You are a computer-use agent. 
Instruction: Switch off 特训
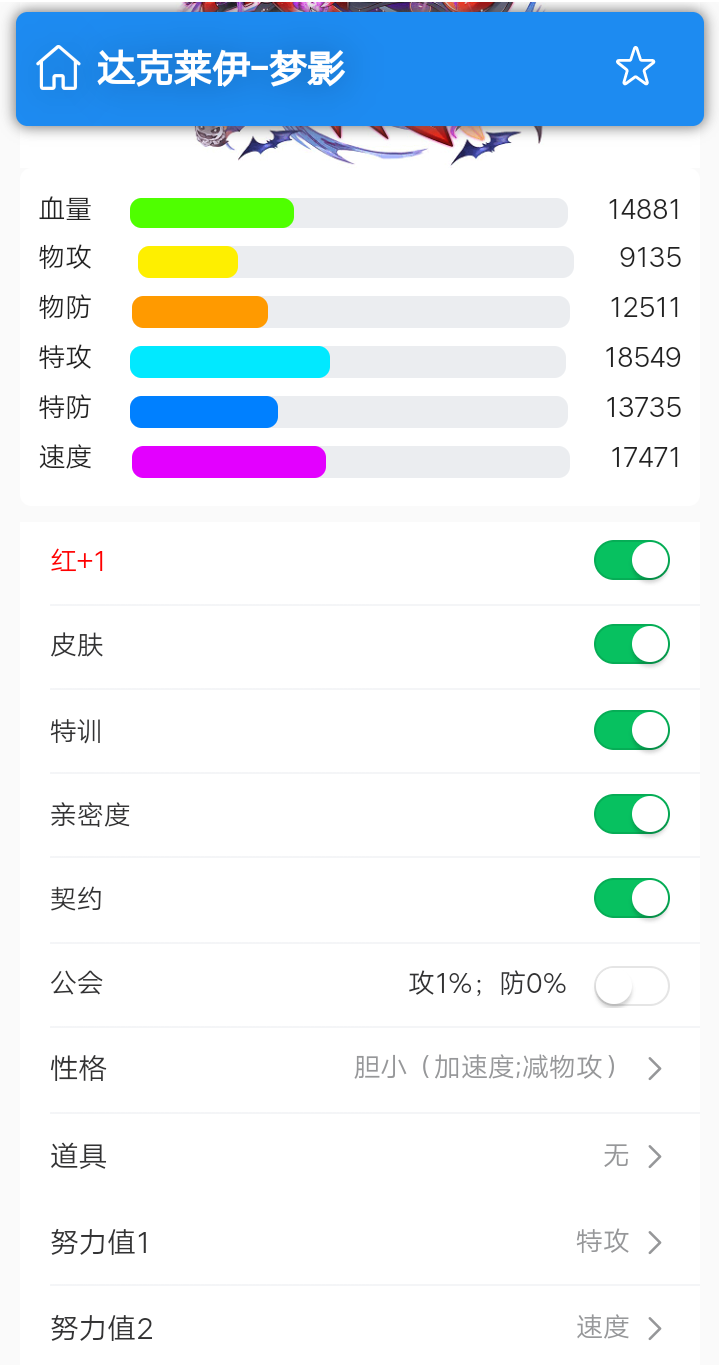(x=631, y=730)
